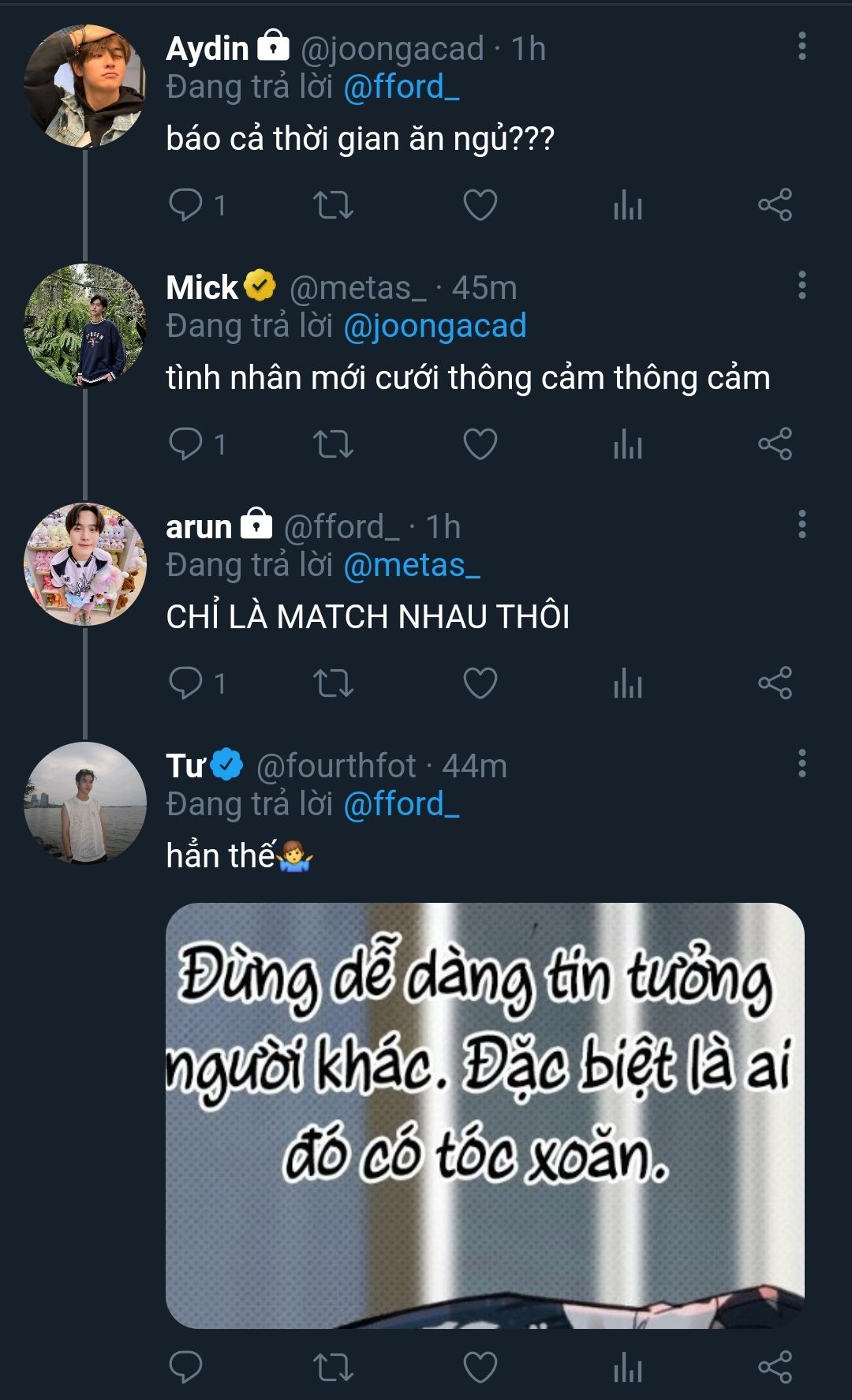
Task: Open Aydin's profile picture
Action: pyautogui.click(x=84, y=86)
